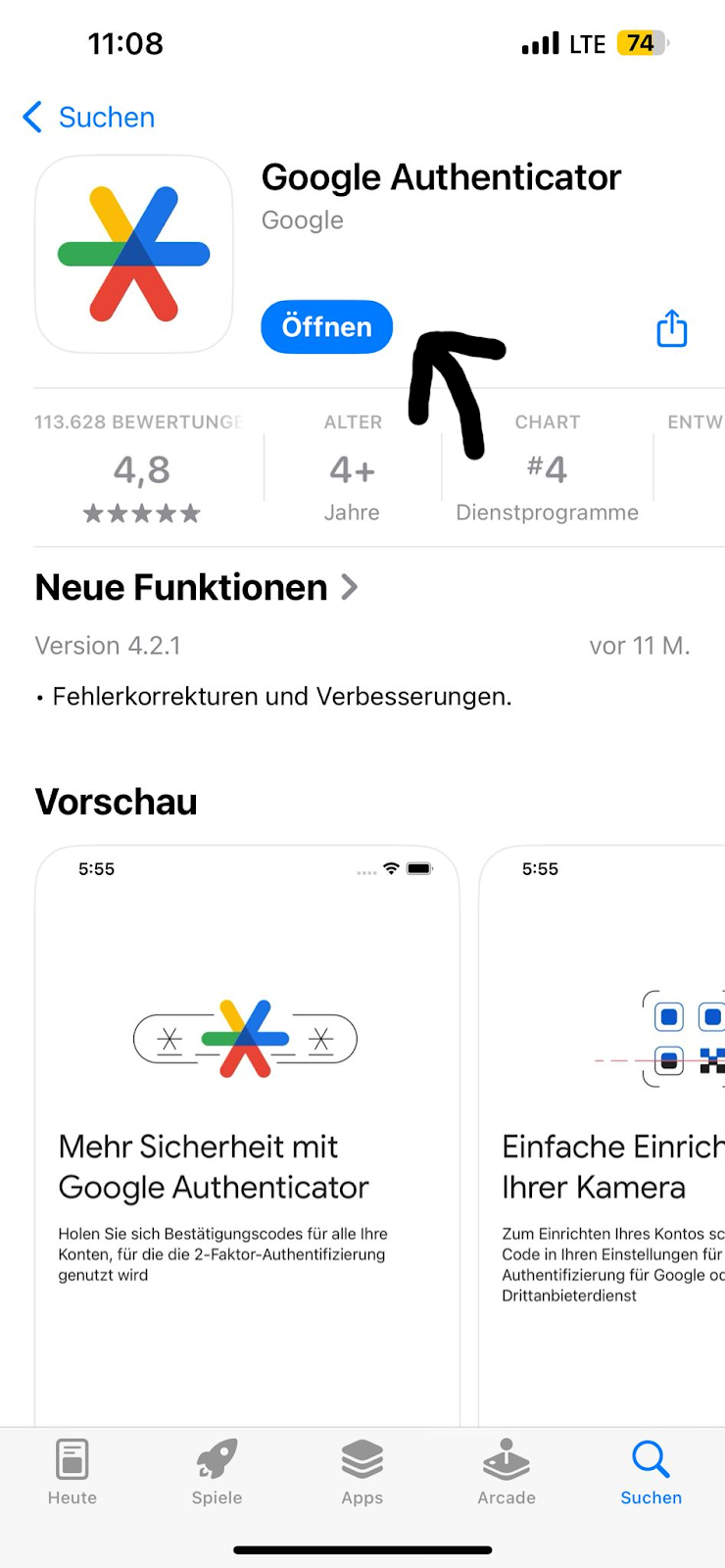Share the Google Authenticator app
This screenshot has height=1568, width=725.
[x=671, y=329]
